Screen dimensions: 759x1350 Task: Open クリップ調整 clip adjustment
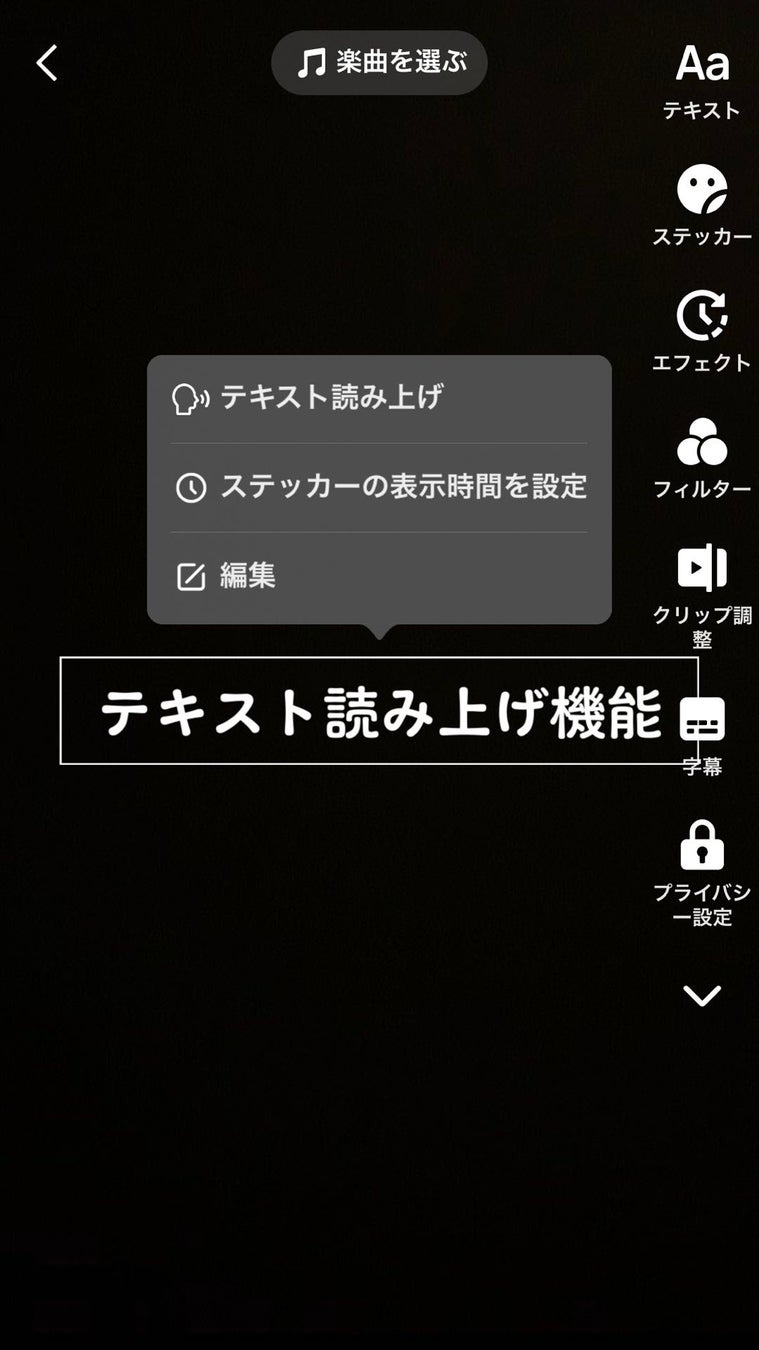coord(702,590)
